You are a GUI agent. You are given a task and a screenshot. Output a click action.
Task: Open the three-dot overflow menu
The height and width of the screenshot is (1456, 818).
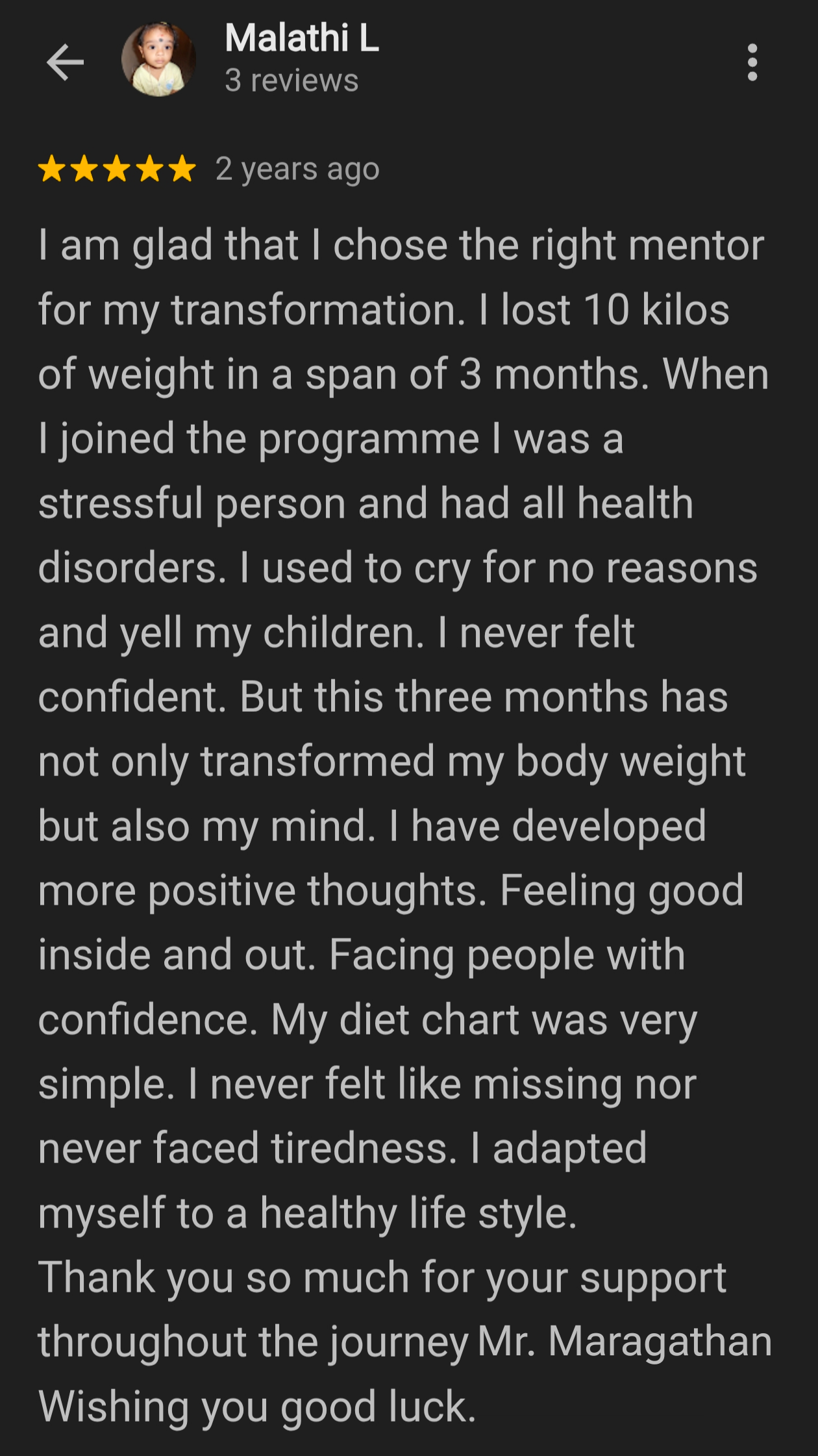tap(752, 62)
